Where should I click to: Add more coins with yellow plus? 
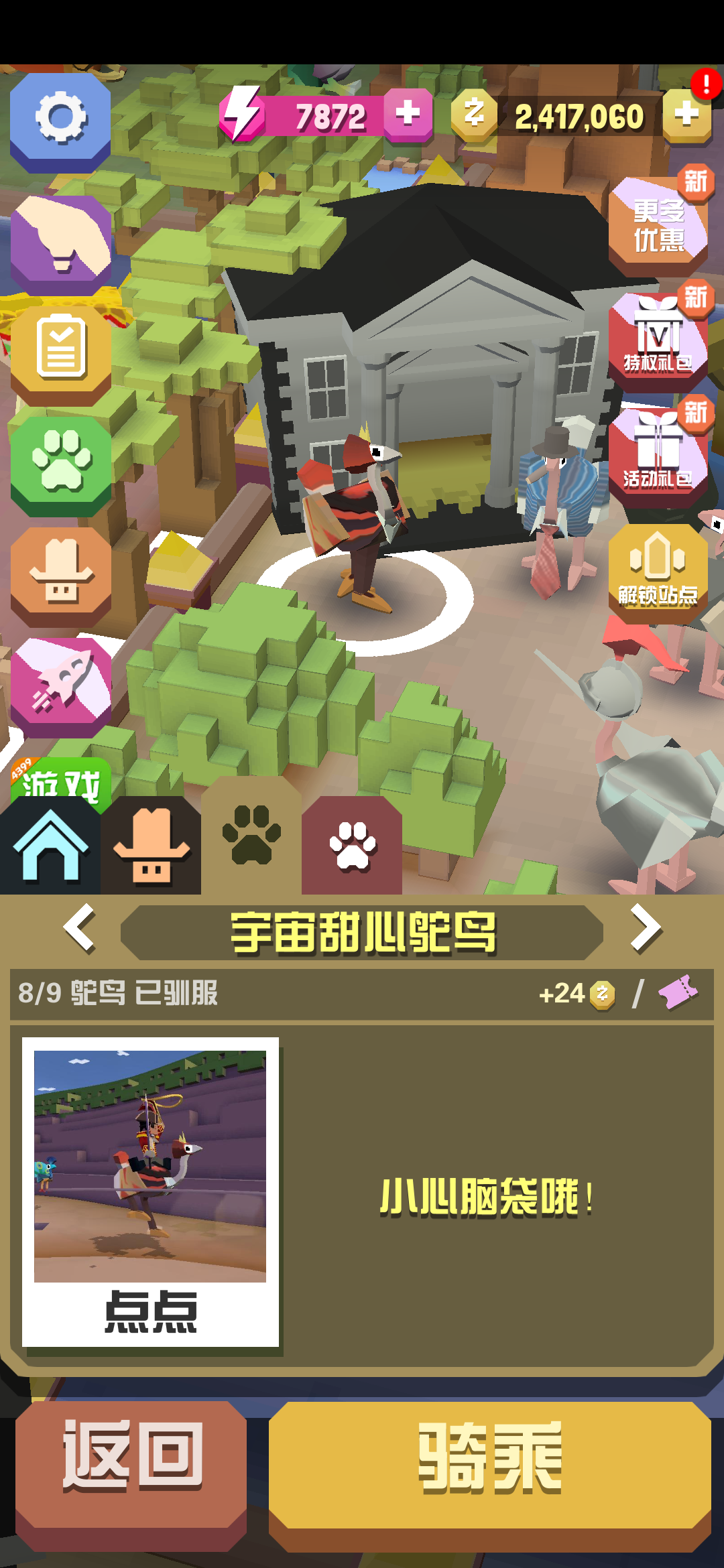point(686,114)
